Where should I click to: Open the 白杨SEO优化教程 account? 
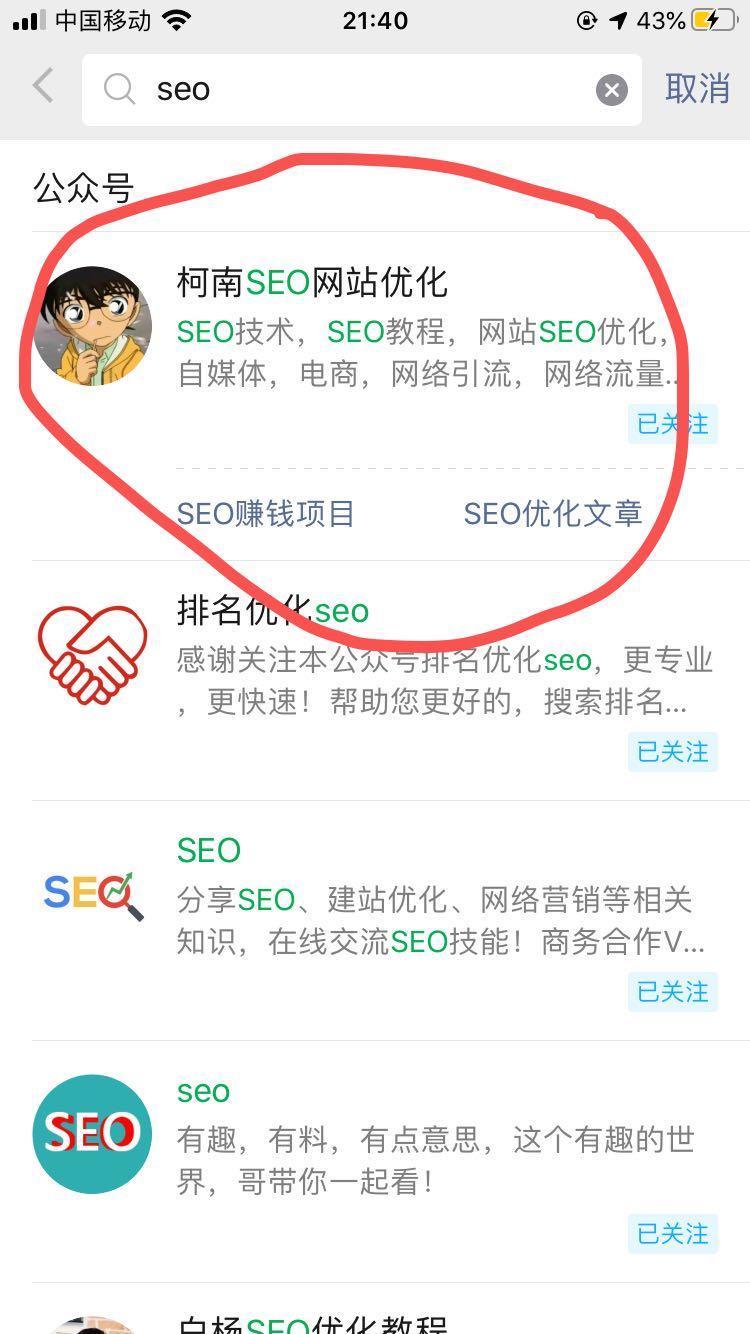[x=312, y=1322]
